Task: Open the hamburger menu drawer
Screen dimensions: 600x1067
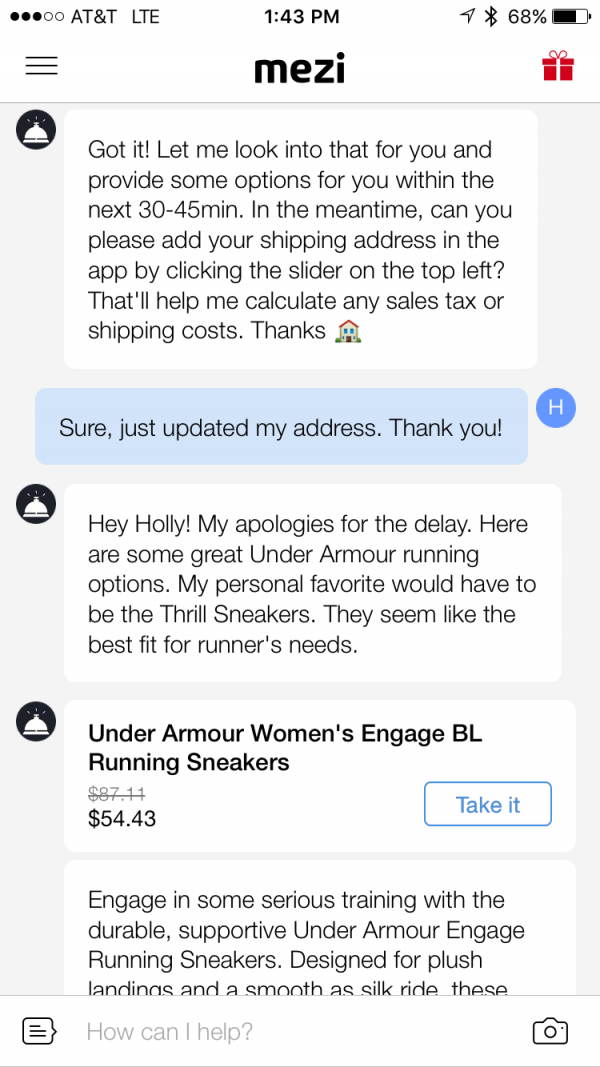Action: tap(41, 66)
